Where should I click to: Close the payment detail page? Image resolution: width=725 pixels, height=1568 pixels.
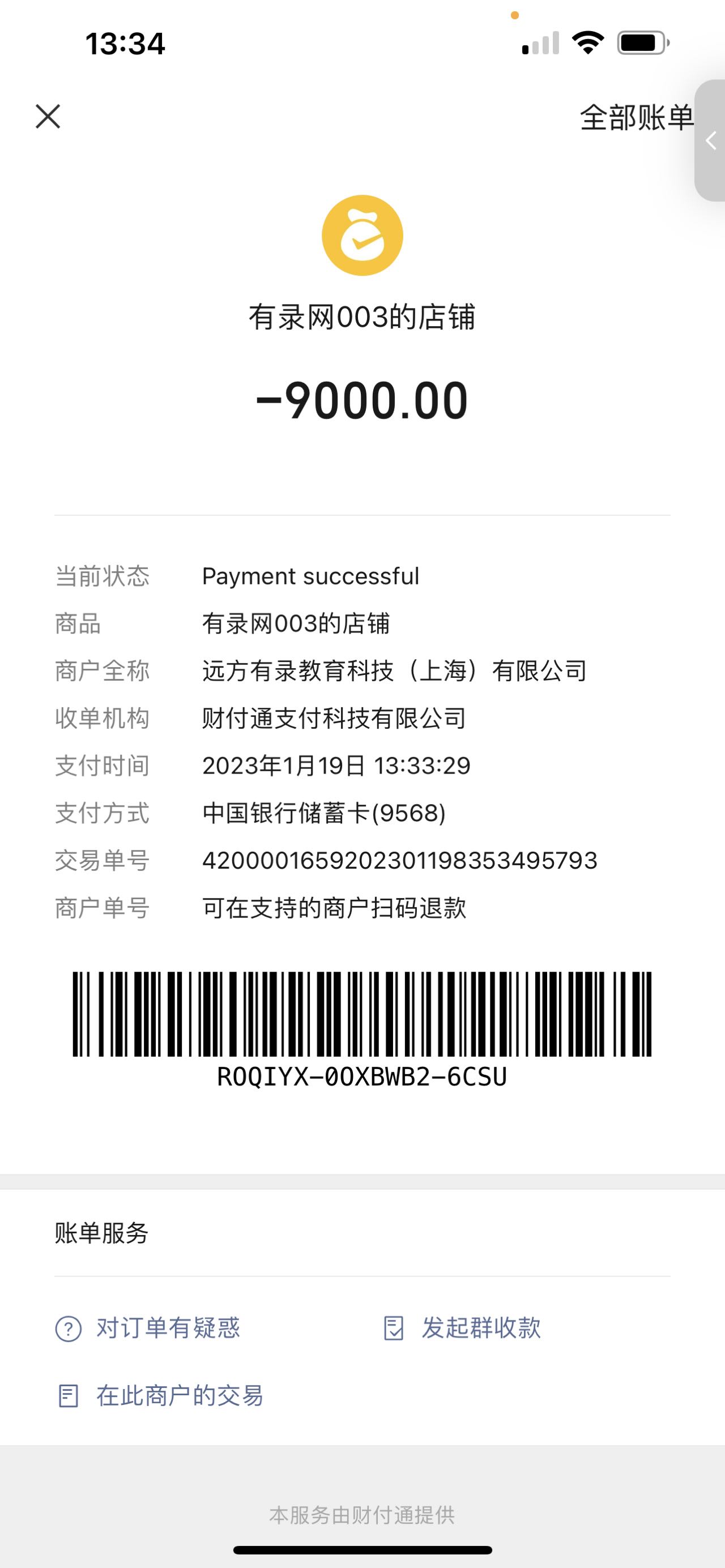48,116
